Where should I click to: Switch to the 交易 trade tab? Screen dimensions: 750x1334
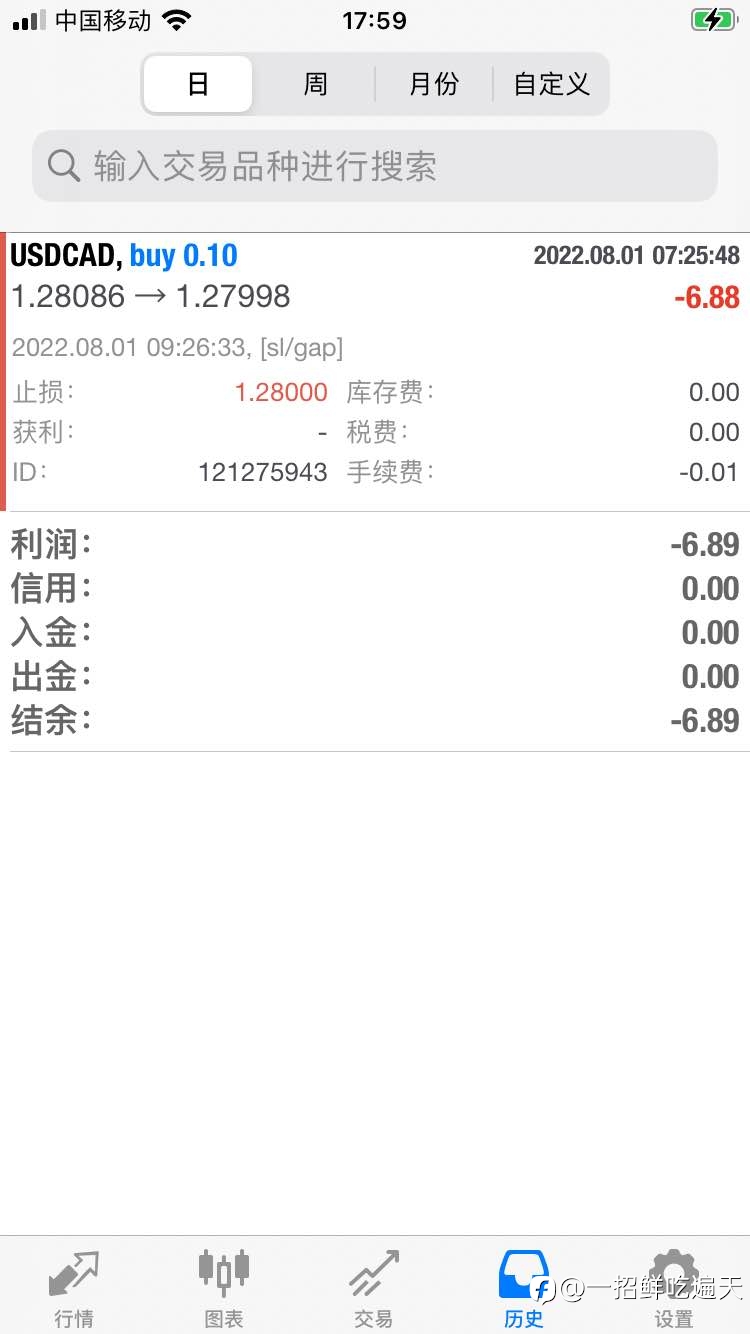click(x=374, y=1288)
